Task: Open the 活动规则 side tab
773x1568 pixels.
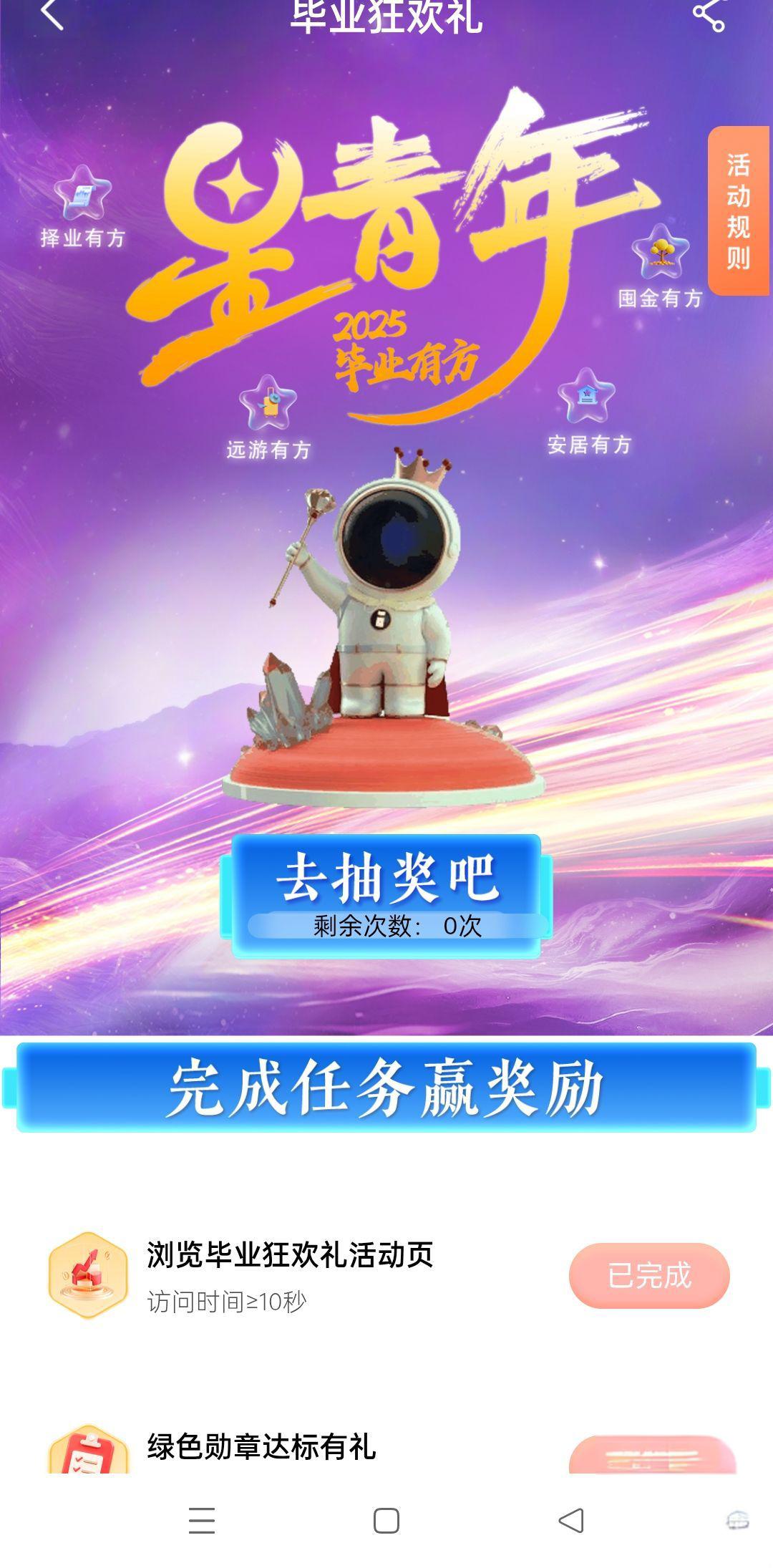Action: 738,211
